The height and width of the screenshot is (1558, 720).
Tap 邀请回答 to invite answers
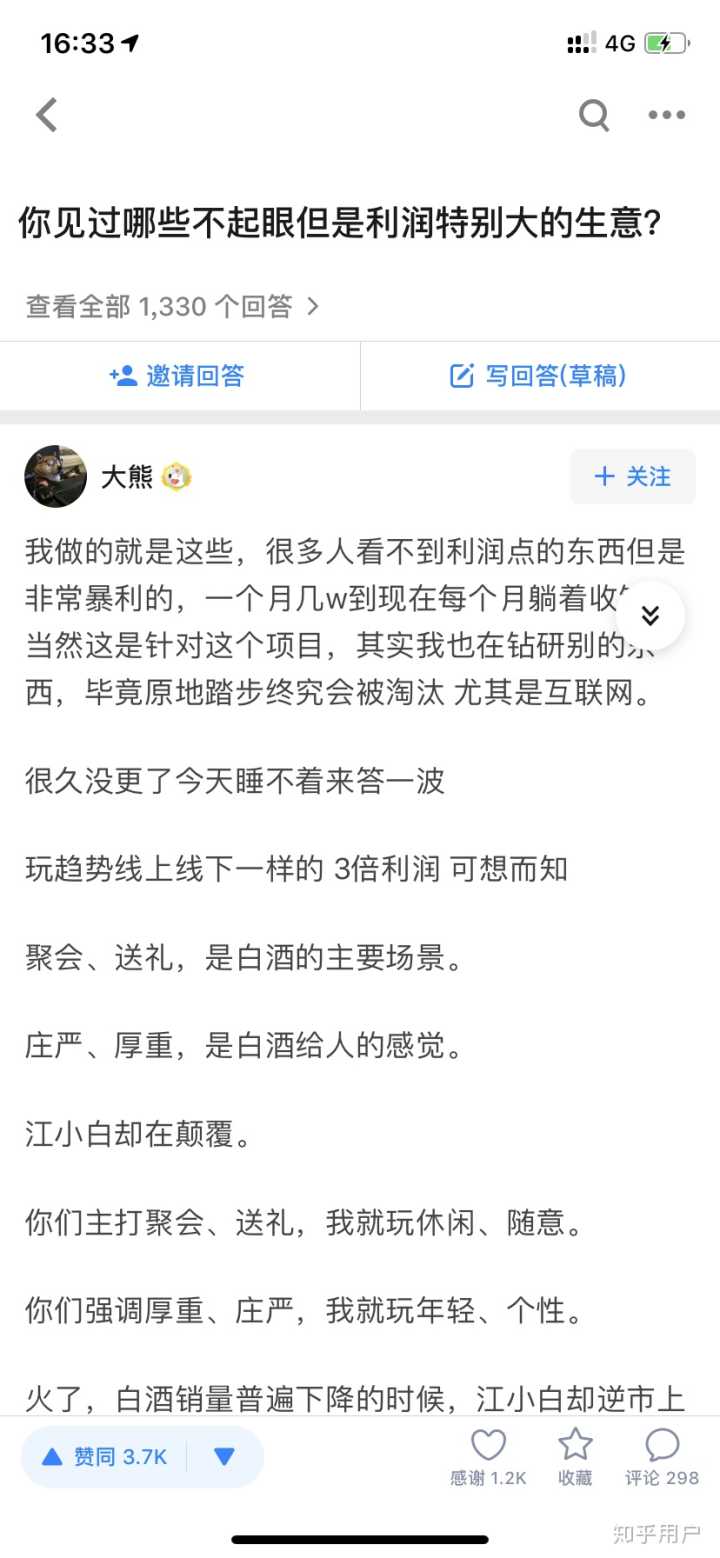(178, 376)
